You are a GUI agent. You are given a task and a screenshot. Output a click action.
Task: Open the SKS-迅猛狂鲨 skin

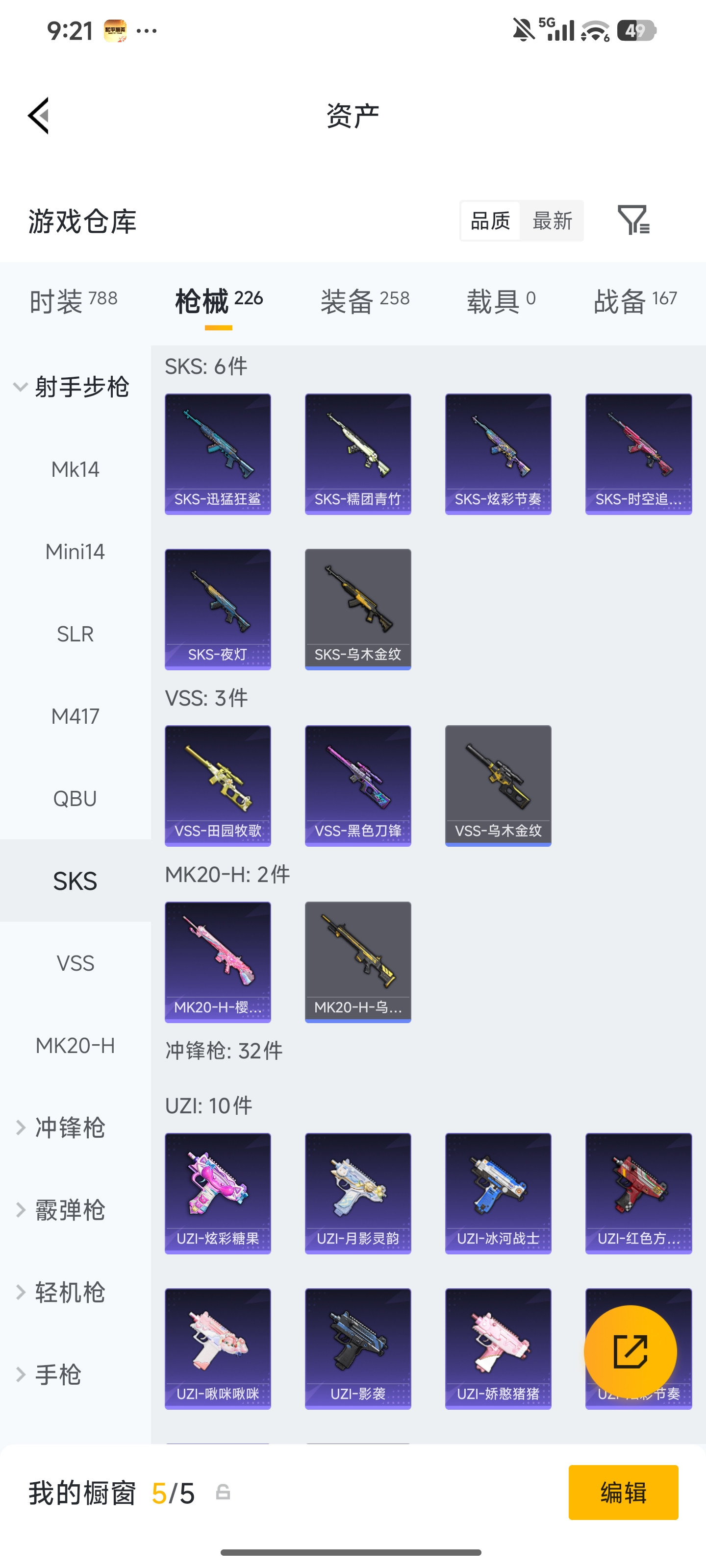[x=218, y=454]
